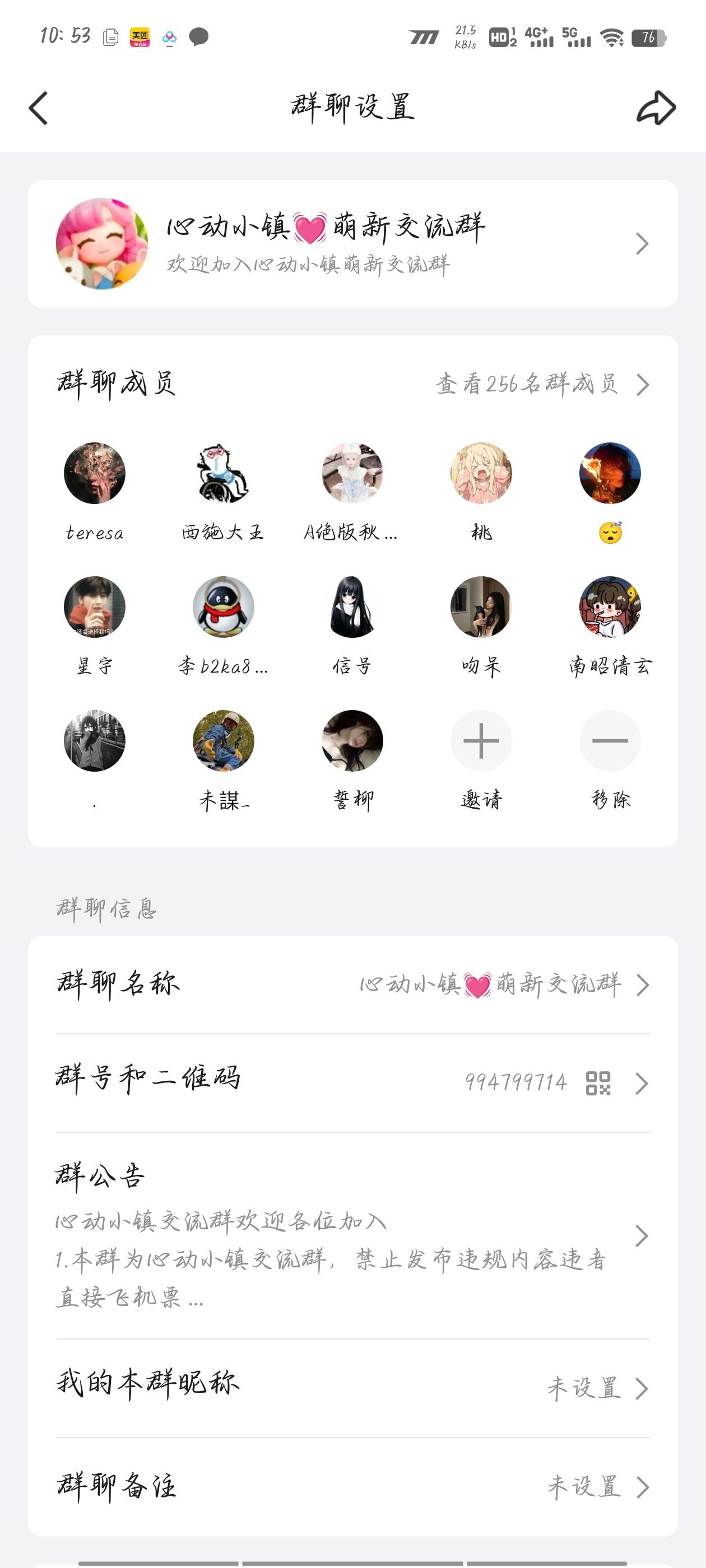Go back from group chat settings
This screenshot has width=706, height=1568.
coord(38,108)
